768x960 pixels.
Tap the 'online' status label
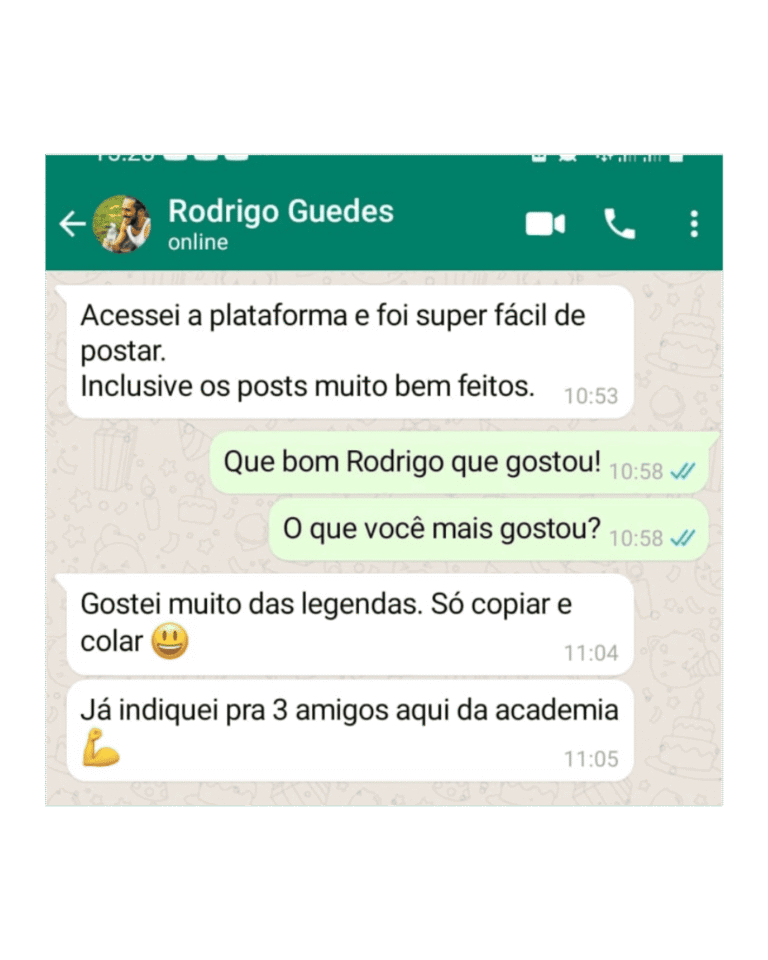pos(197,242)
